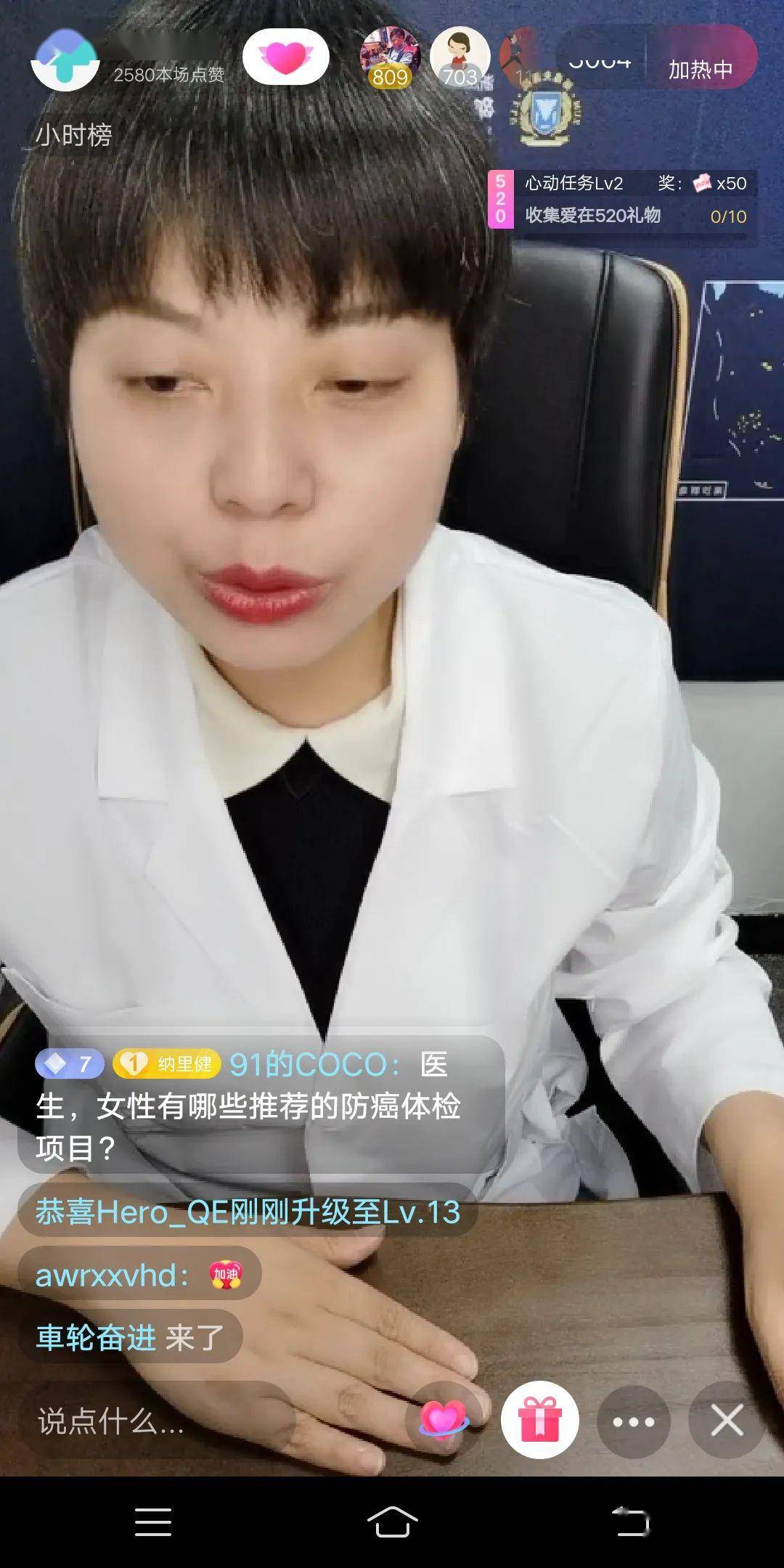This screenshot has height=1568, width=784.
Task: Open the 小时榜 hourly ranking
Action: click(74, 134)
